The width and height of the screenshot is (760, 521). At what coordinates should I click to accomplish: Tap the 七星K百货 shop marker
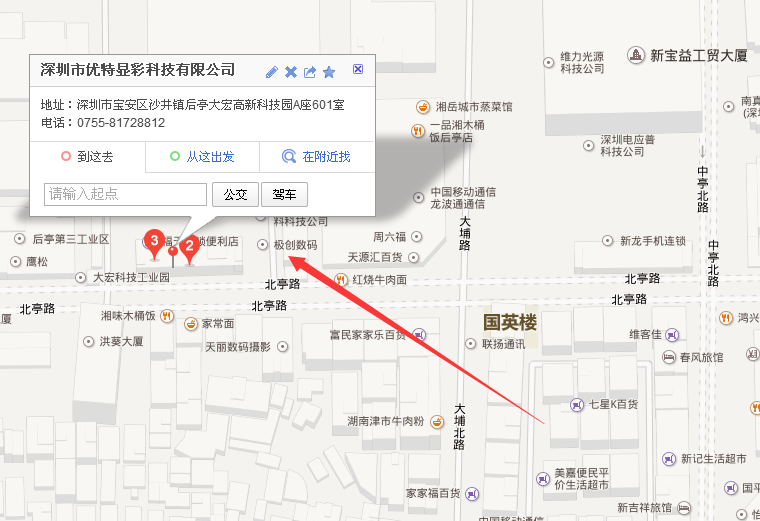click(x=606, y=404)
